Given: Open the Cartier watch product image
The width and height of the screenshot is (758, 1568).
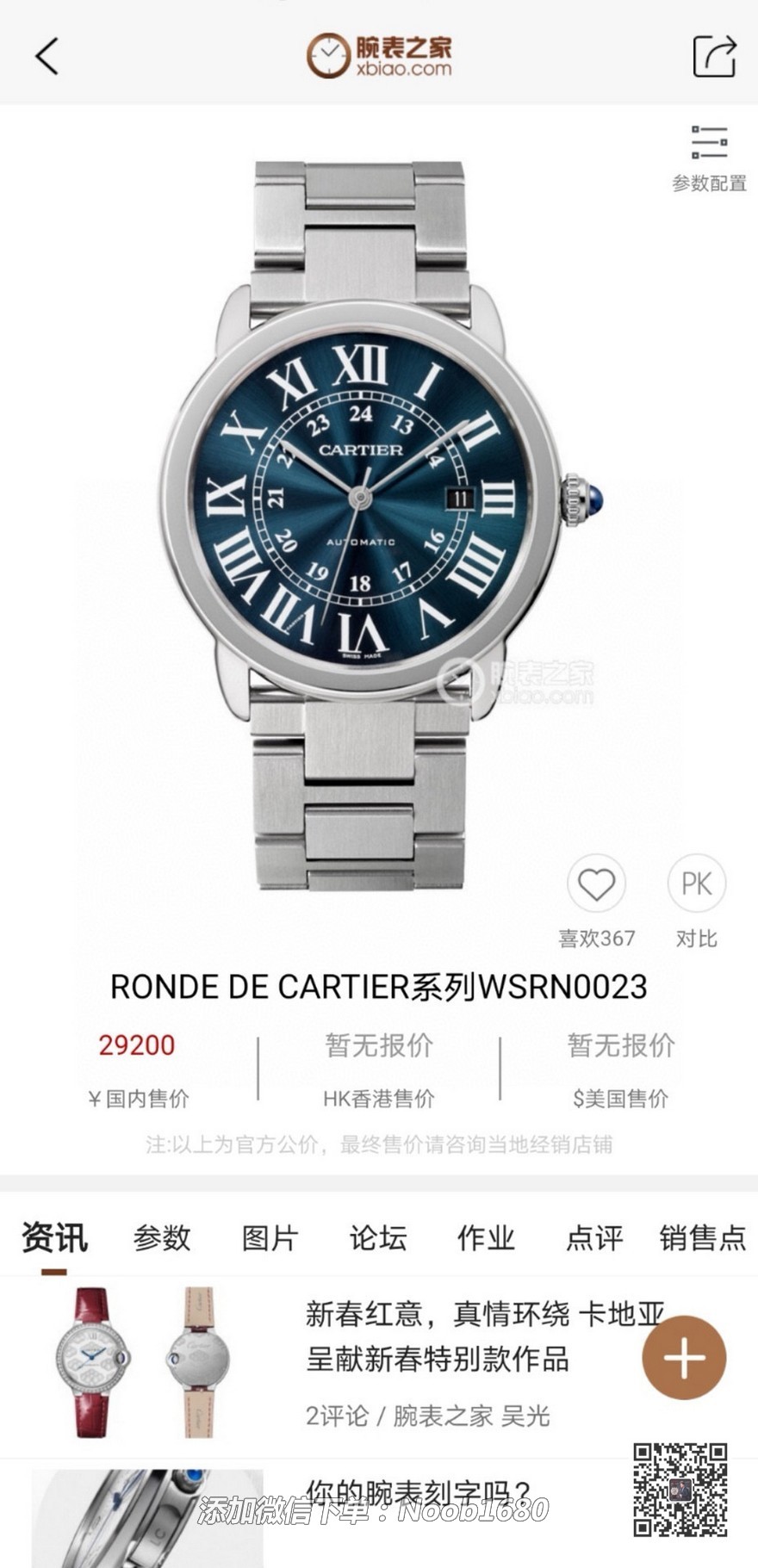Looking at the screenshot, I should pos(362,525).
